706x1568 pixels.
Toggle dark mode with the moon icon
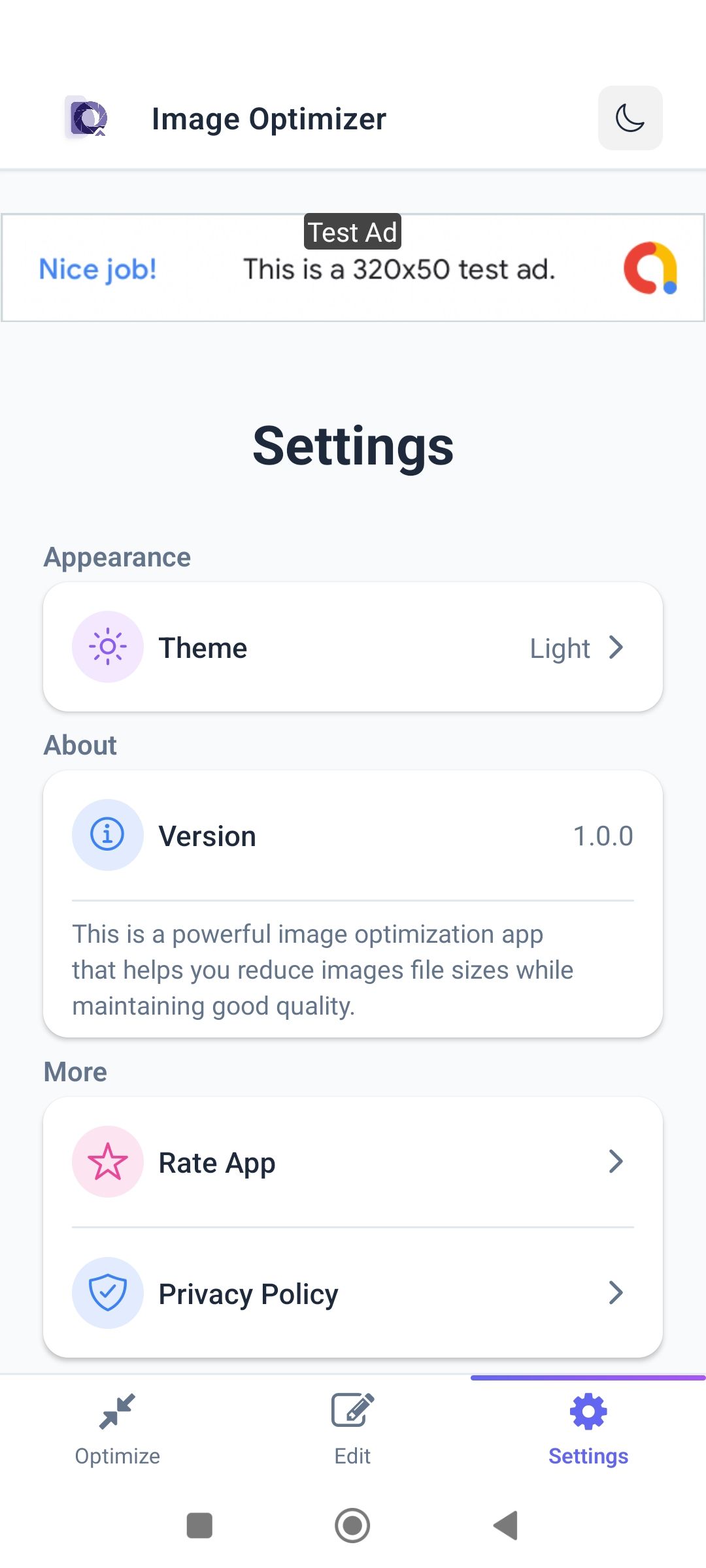pyautogui.click(x=630, y=118)
